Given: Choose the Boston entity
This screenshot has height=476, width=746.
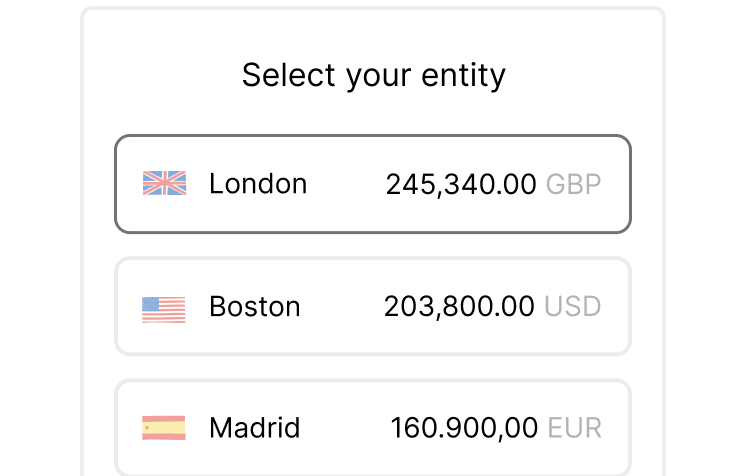Looking at the screenshot, I should point(372,306).
